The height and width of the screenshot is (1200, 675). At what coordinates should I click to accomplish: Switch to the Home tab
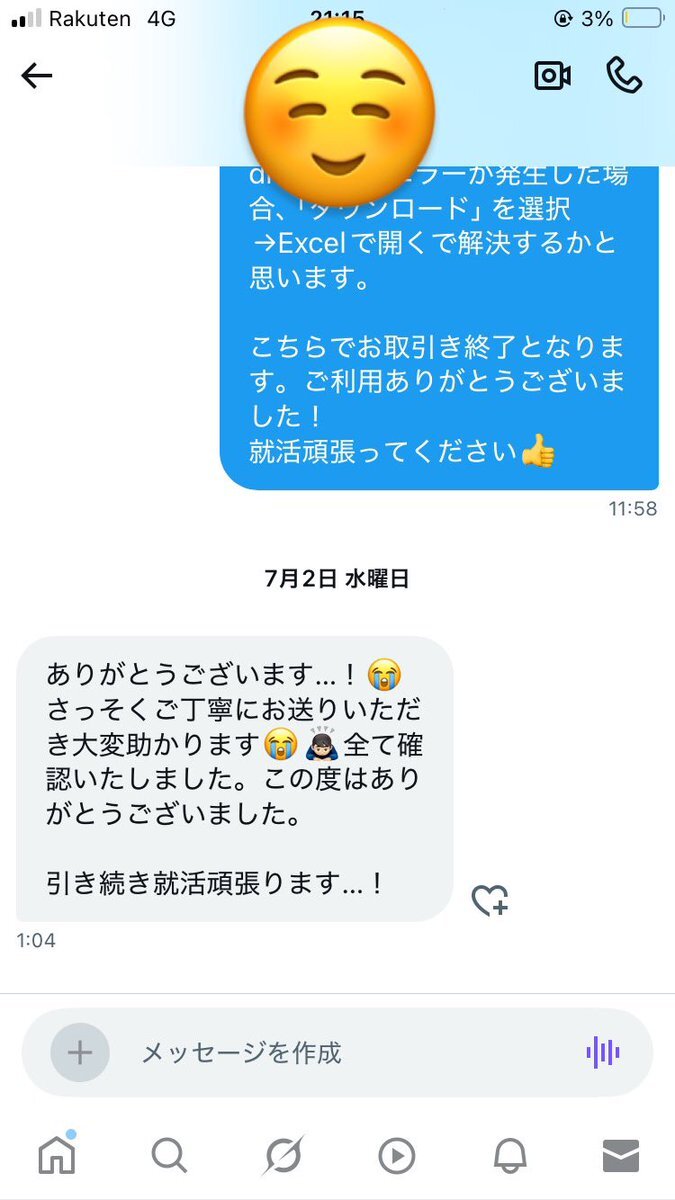click(x=57, y=1156)
